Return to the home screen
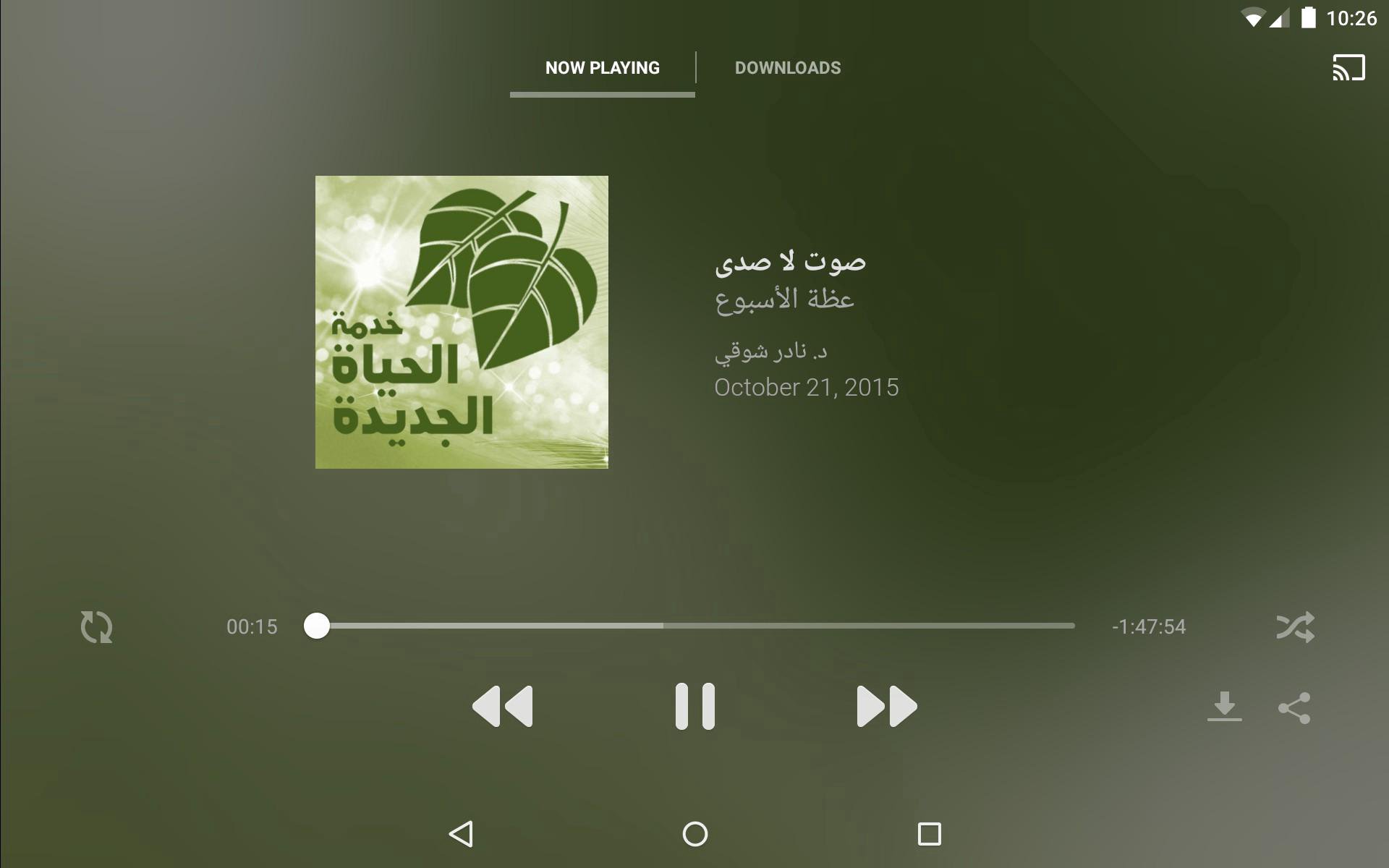The width and height of the screenshot is (1389, 868). pos(694,834)
